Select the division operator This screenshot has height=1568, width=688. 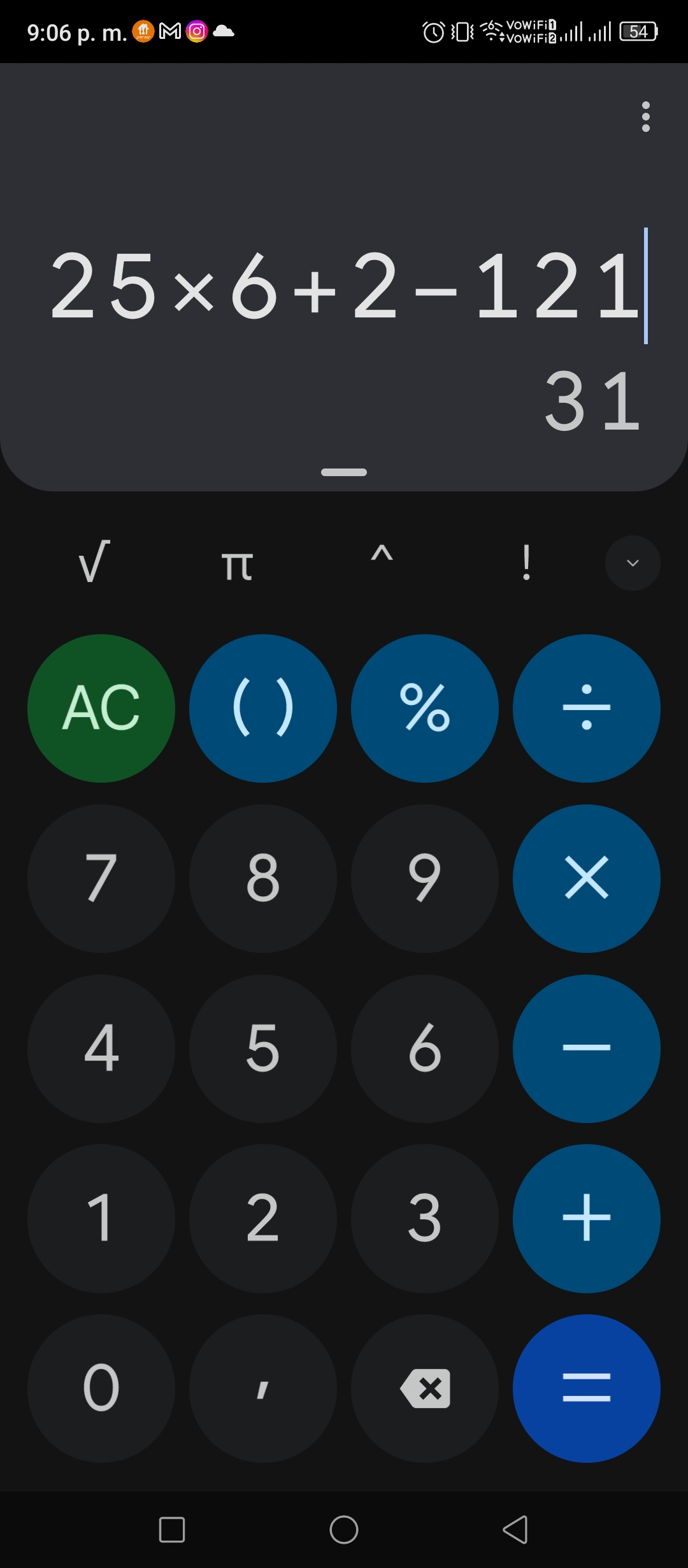[x=587, y=708]
